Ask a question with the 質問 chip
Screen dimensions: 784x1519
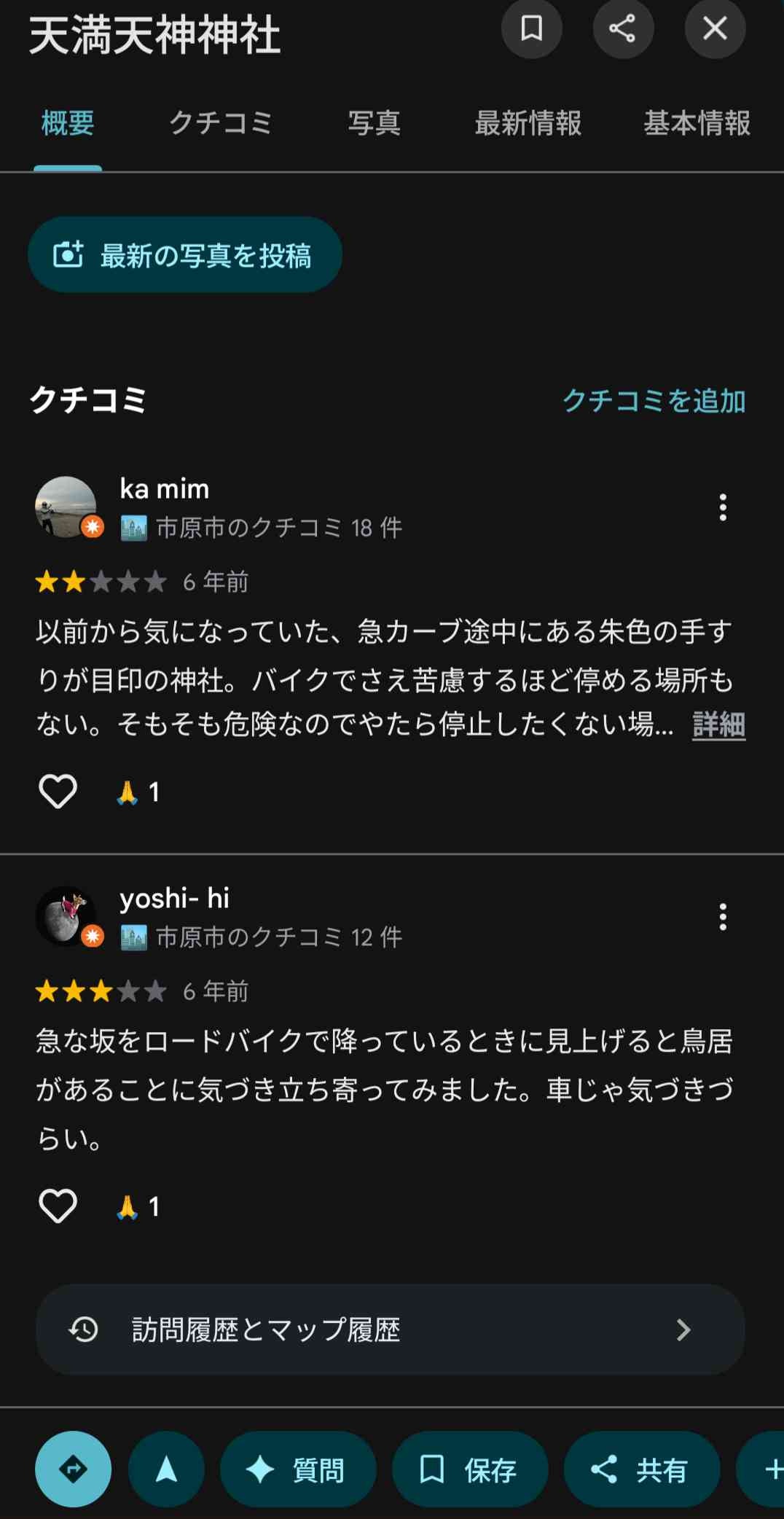point(298,1469)
